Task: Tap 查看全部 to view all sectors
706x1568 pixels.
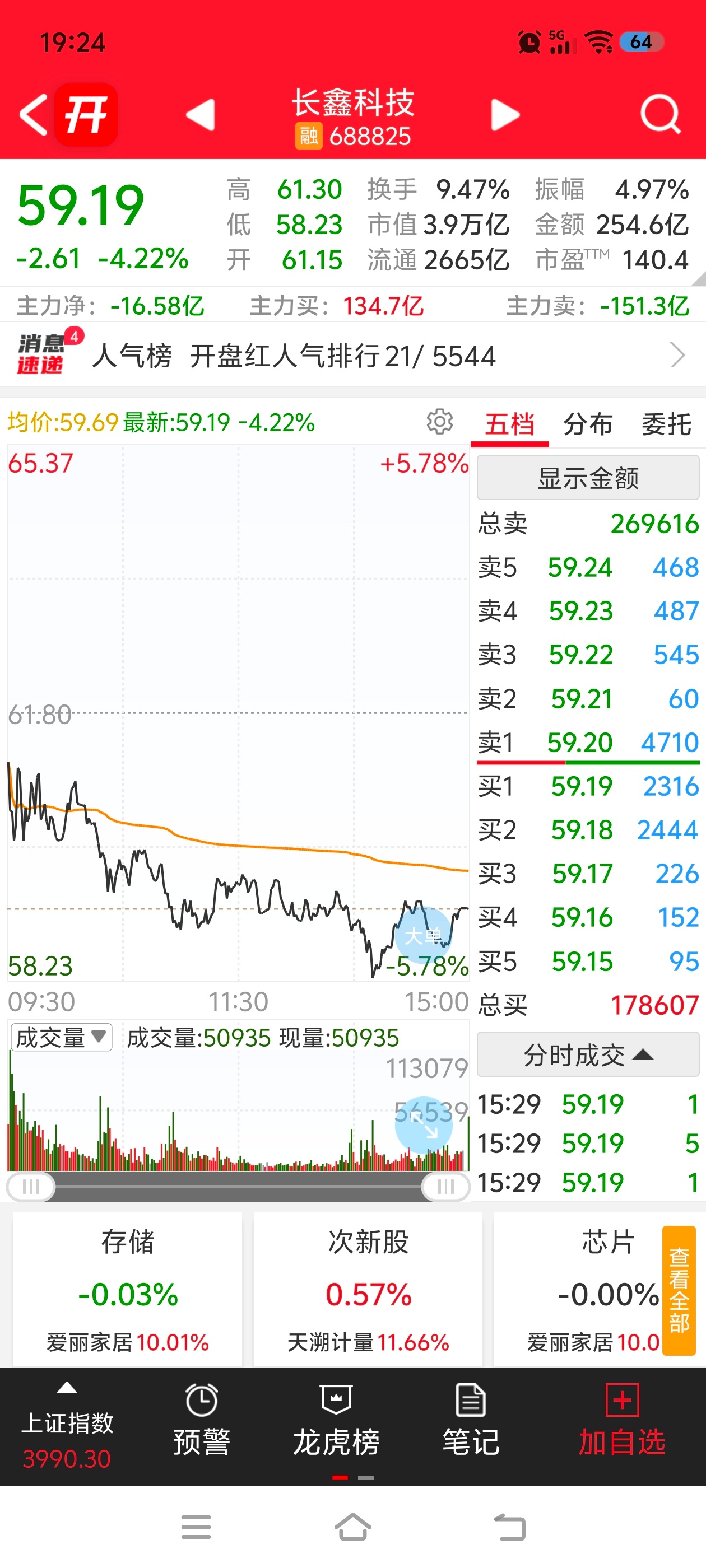Action: pos(679,1290)
